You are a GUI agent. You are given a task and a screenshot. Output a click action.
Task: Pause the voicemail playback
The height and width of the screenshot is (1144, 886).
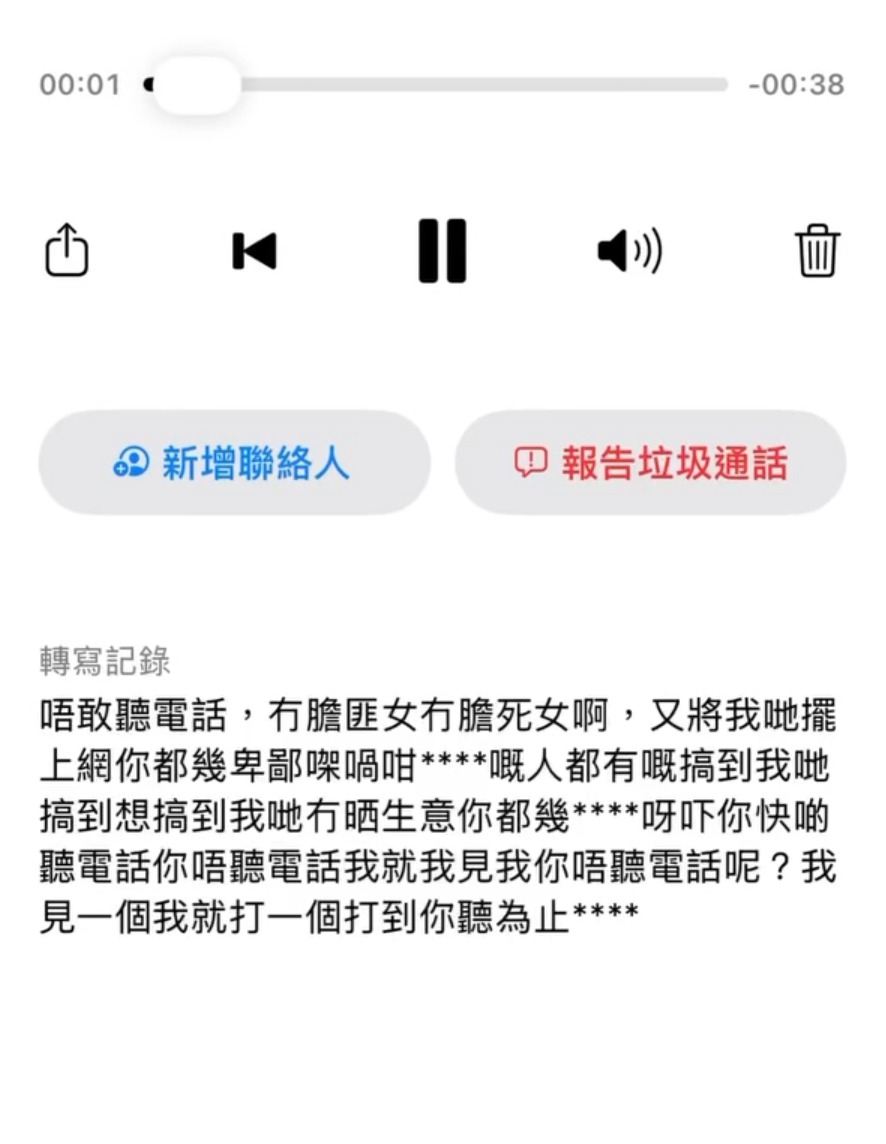pyautogui.click(x=442, y=251)
